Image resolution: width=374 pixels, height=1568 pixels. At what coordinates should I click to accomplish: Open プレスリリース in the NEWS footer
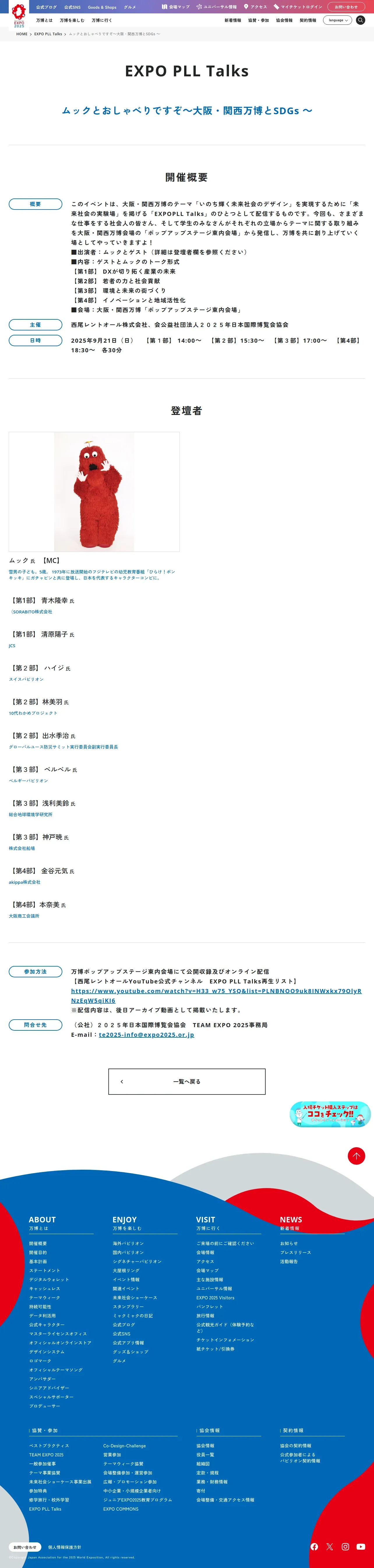[x=296, y=1252]
